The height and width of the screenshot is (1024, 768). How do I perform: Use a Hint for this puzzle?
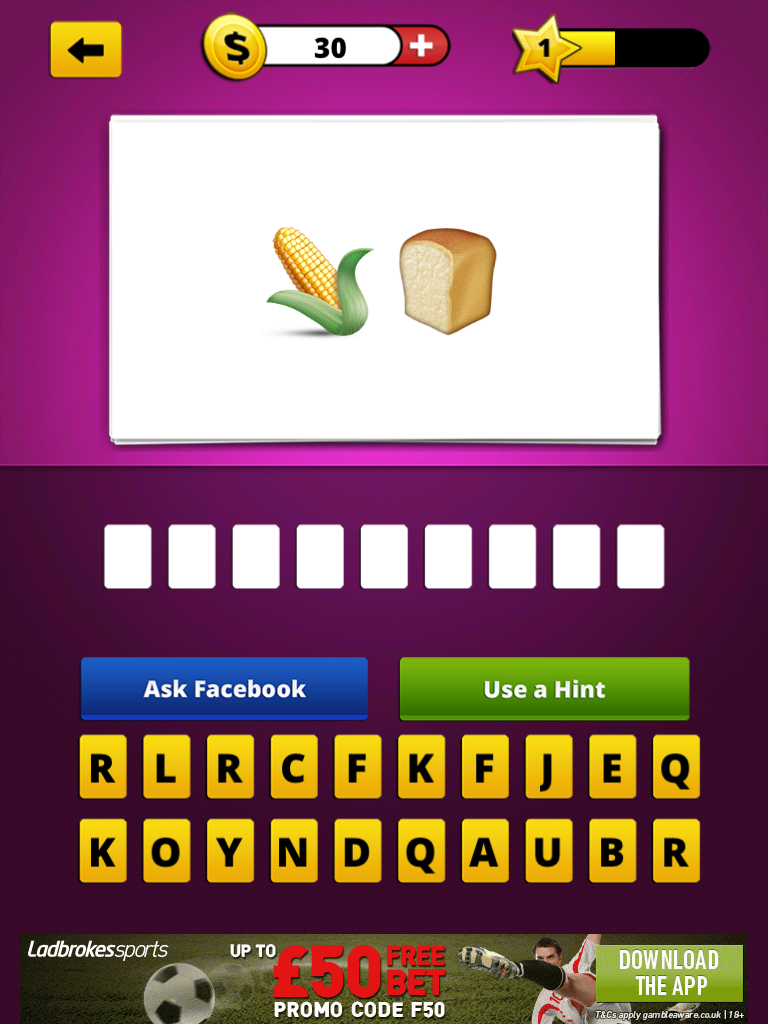(x=544, y=689)
